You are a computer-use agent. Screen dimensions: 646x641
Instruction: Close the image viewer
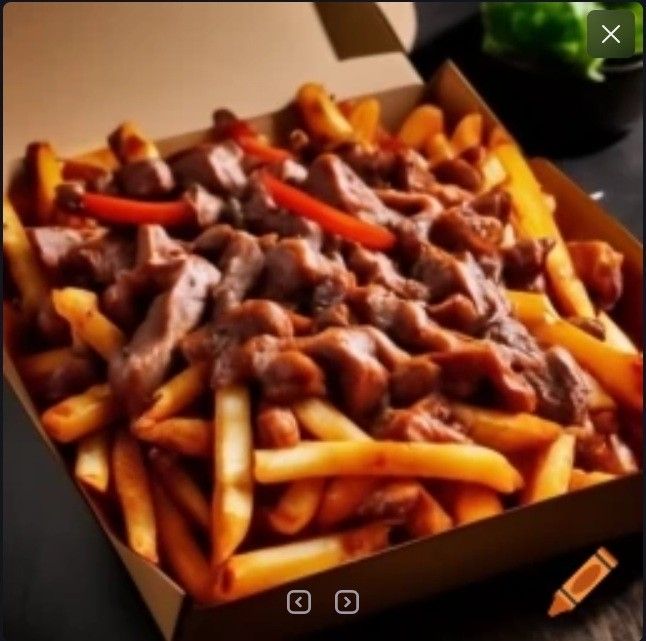pyautogui.click(x=610, y=34)
